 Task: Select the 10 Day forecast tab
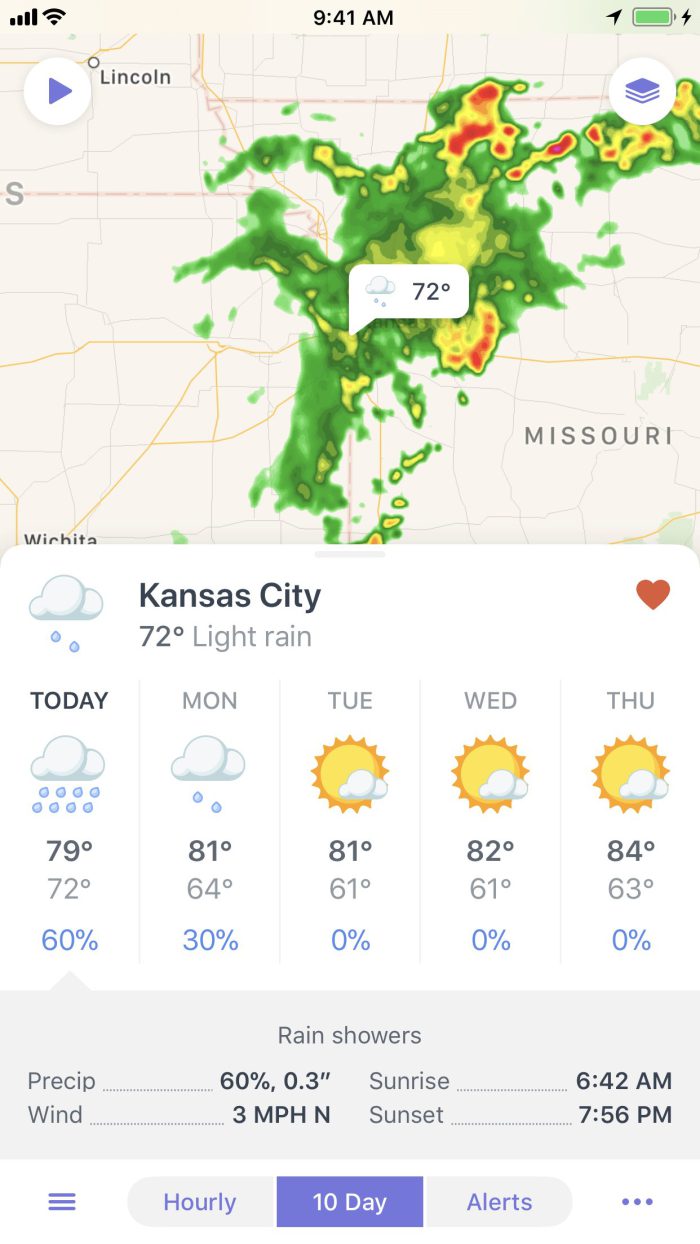click(x=350, y=1202)
